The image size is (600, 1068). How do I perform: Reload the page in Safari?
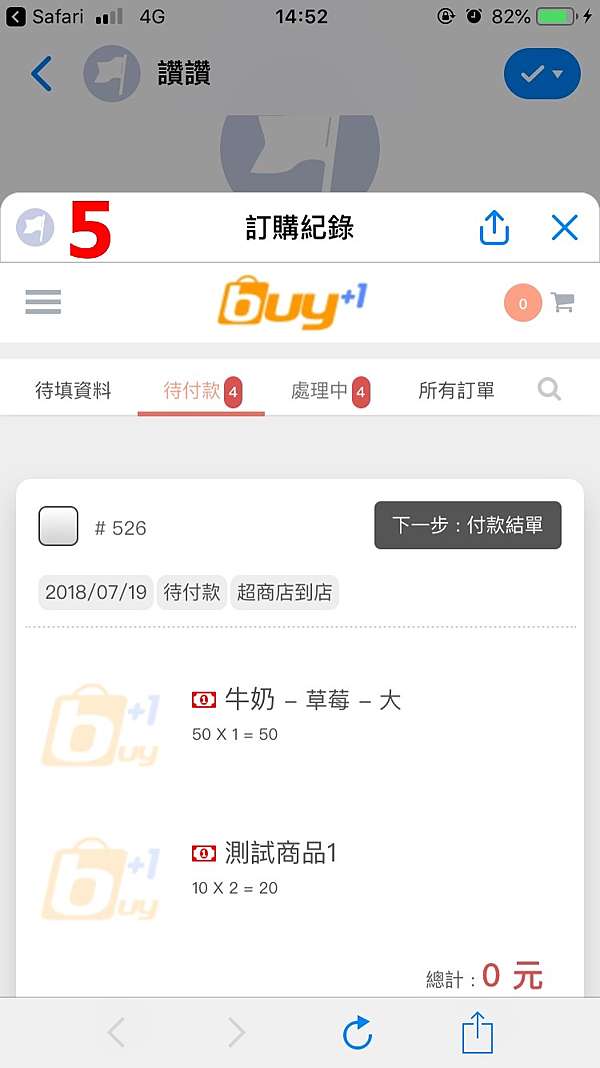coord(357,1033)
